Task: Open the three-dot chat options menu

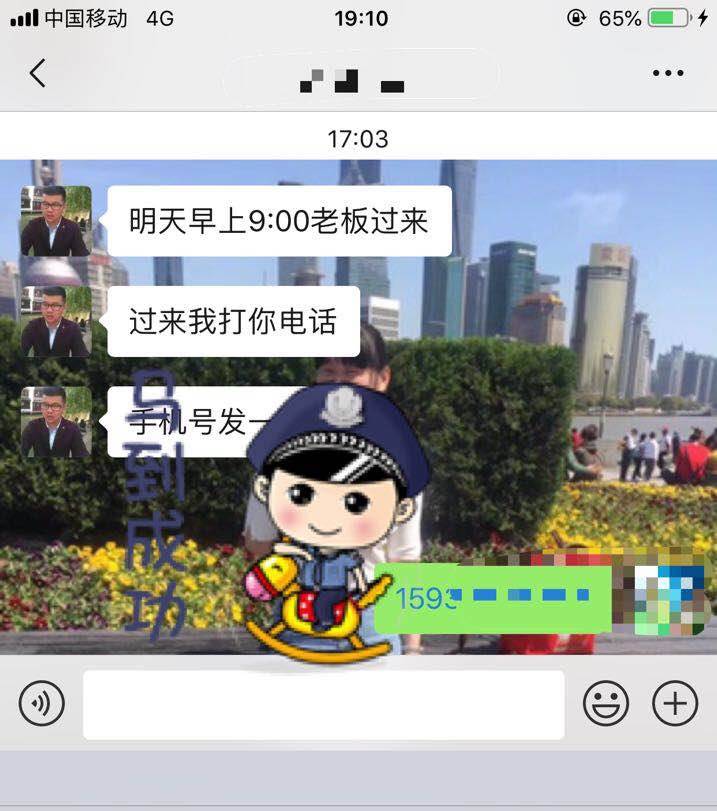Action: (667, 73)
